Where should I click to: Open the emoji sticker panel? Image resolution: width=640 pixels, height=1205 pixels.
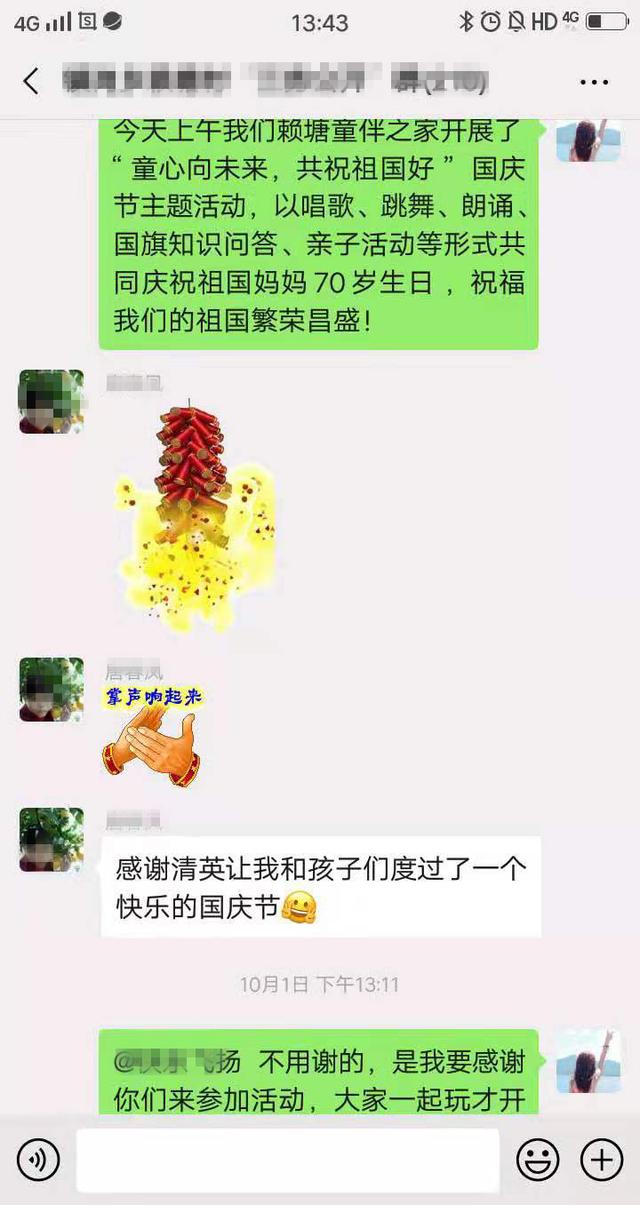click(x=537, y=1160)
